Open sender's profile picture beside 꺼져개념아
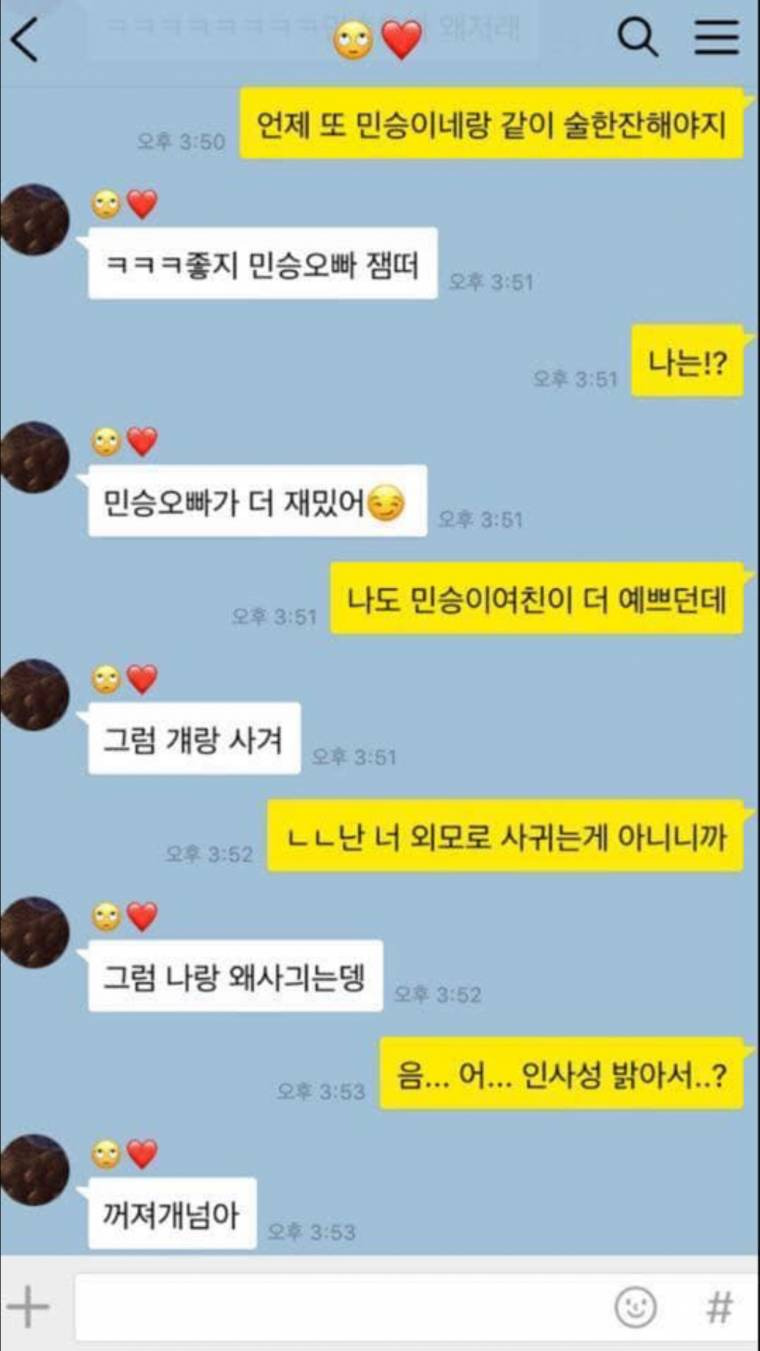Viewport: 760px width, 1351px height. pyautogui.click(x=34, y=1169)
